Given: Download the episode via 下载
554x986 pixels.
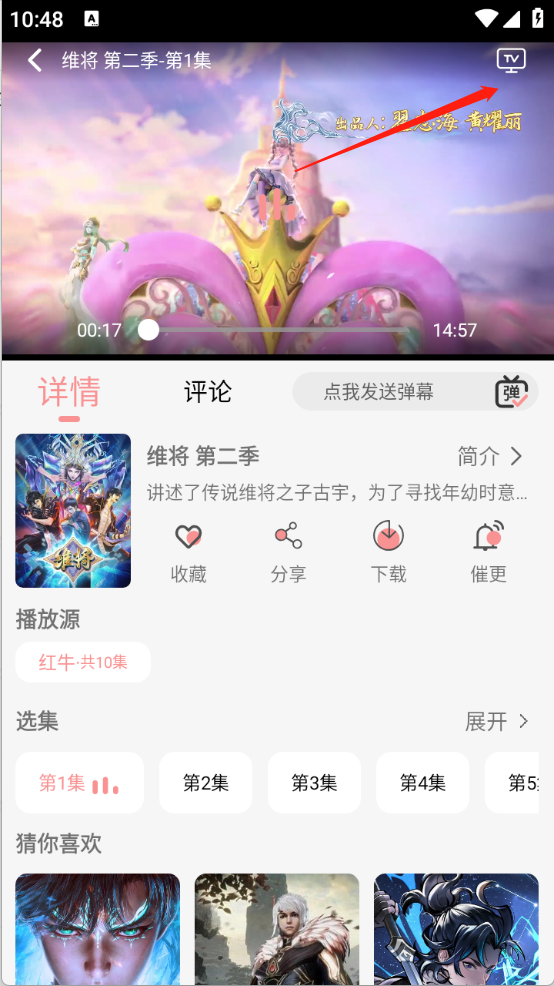Looking at the screenshot, I should pos(388,553).
